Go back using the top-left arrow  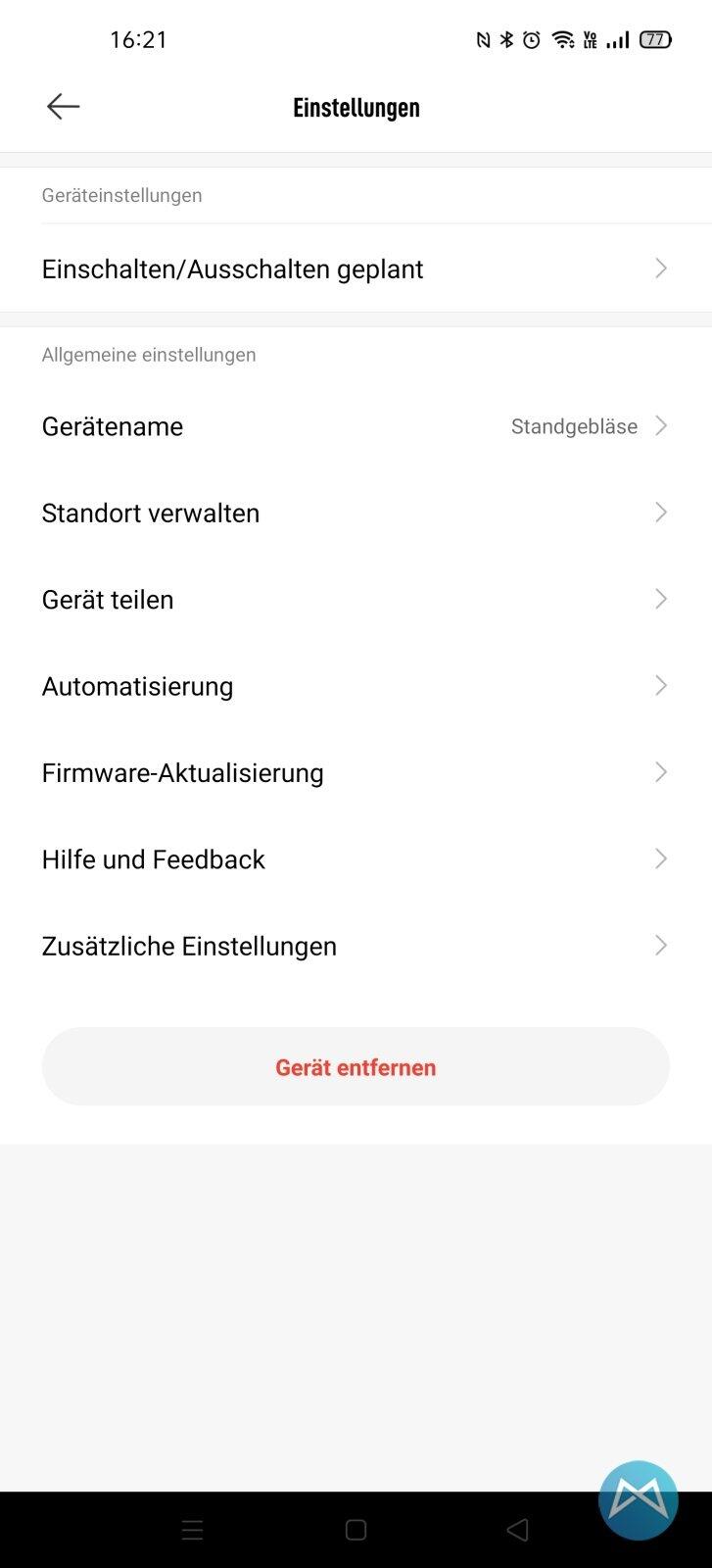(x=63, y=107)
